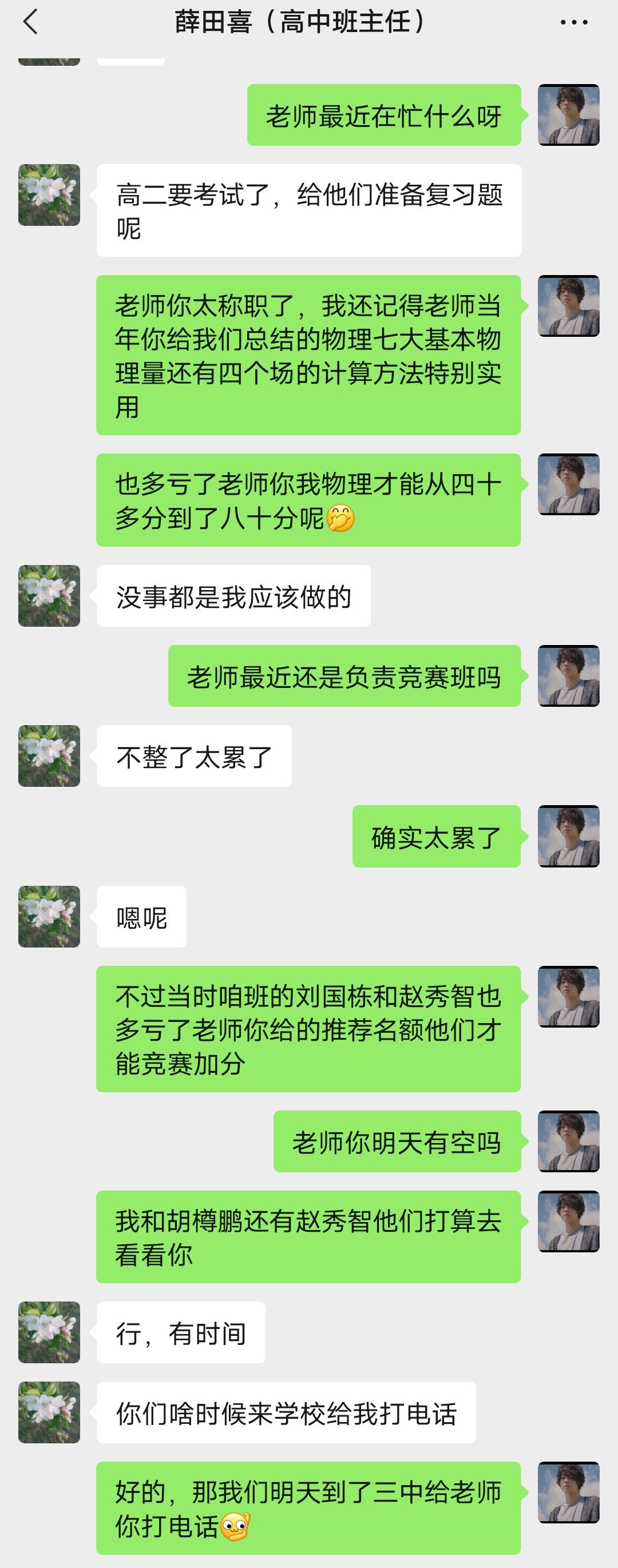The height and width of the screenshot is (1568, 618).
Task: Open my avatar next to "确实太累了"
Action: click(569, 837)
